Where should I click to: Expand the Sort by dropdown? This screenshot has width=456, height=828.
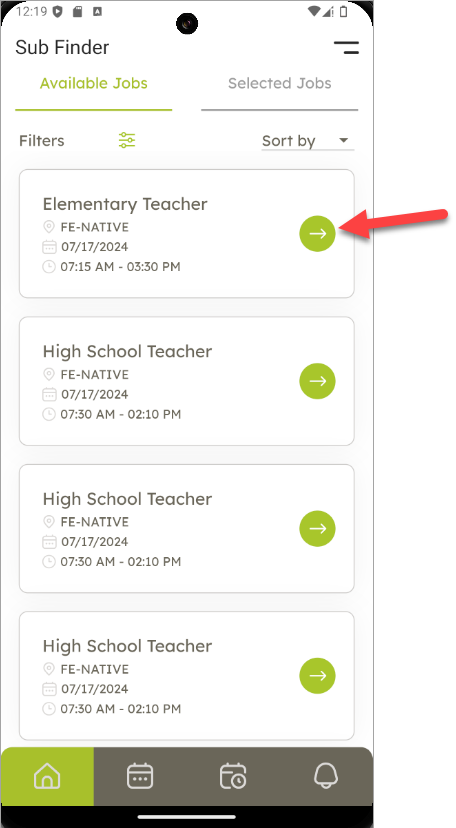(308, 141)
